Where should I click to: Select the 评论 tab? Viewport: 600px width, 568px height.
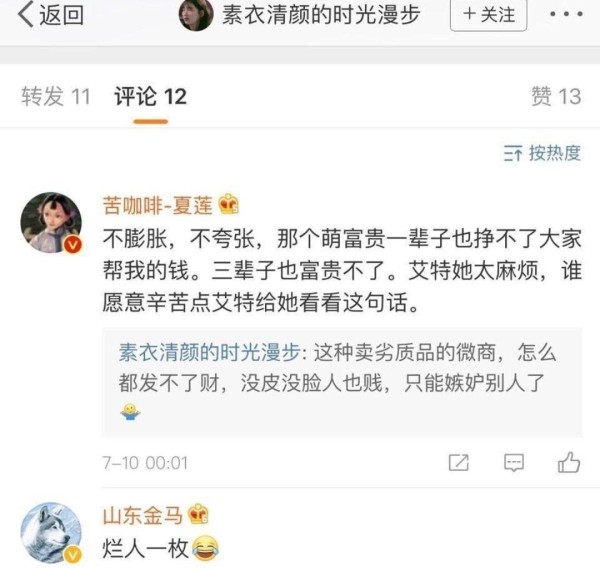(x=150, y=96)
